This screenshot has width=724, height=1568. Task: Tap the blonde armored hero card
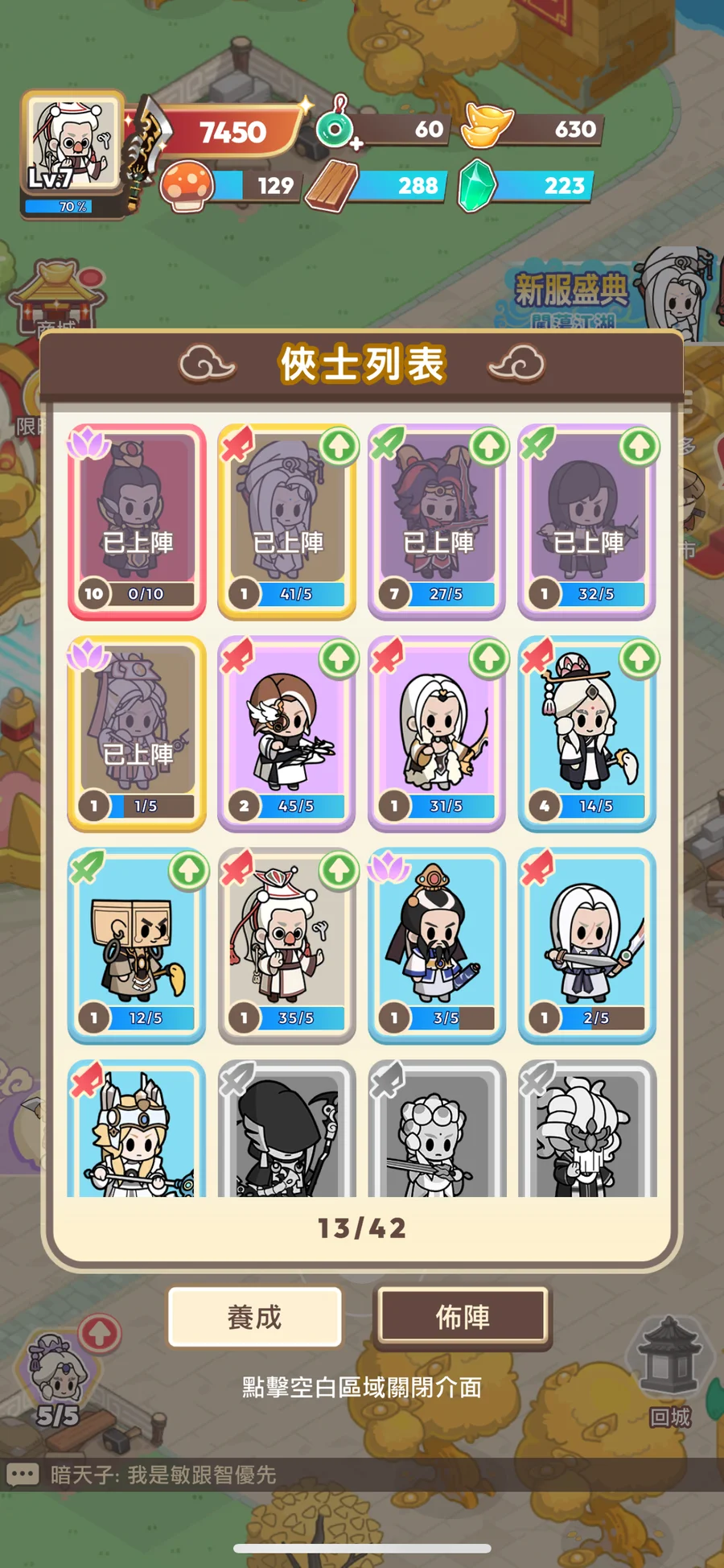click(x=137, y=1131)
